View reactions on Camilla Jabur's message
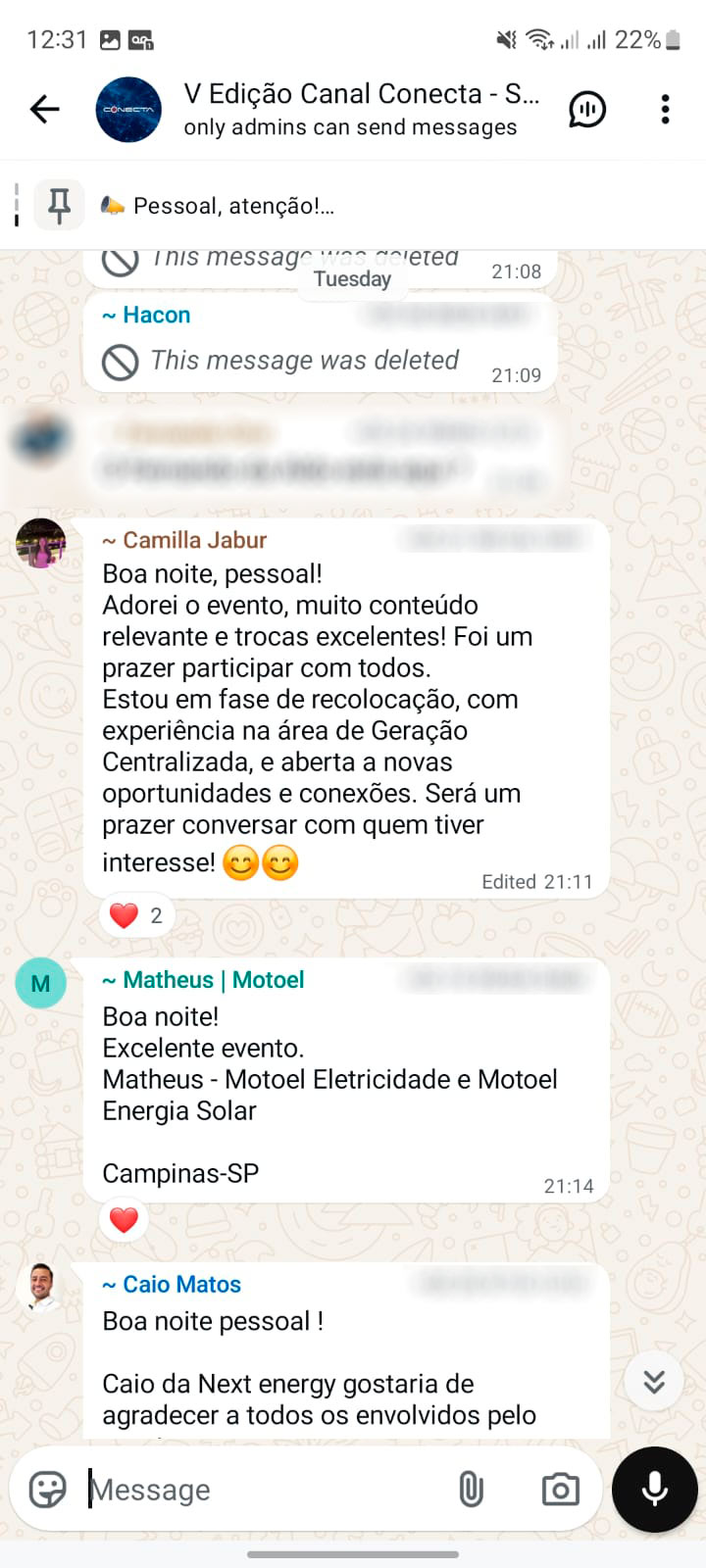The width and height of the screenshot is (706, 1568). point(136,915)
